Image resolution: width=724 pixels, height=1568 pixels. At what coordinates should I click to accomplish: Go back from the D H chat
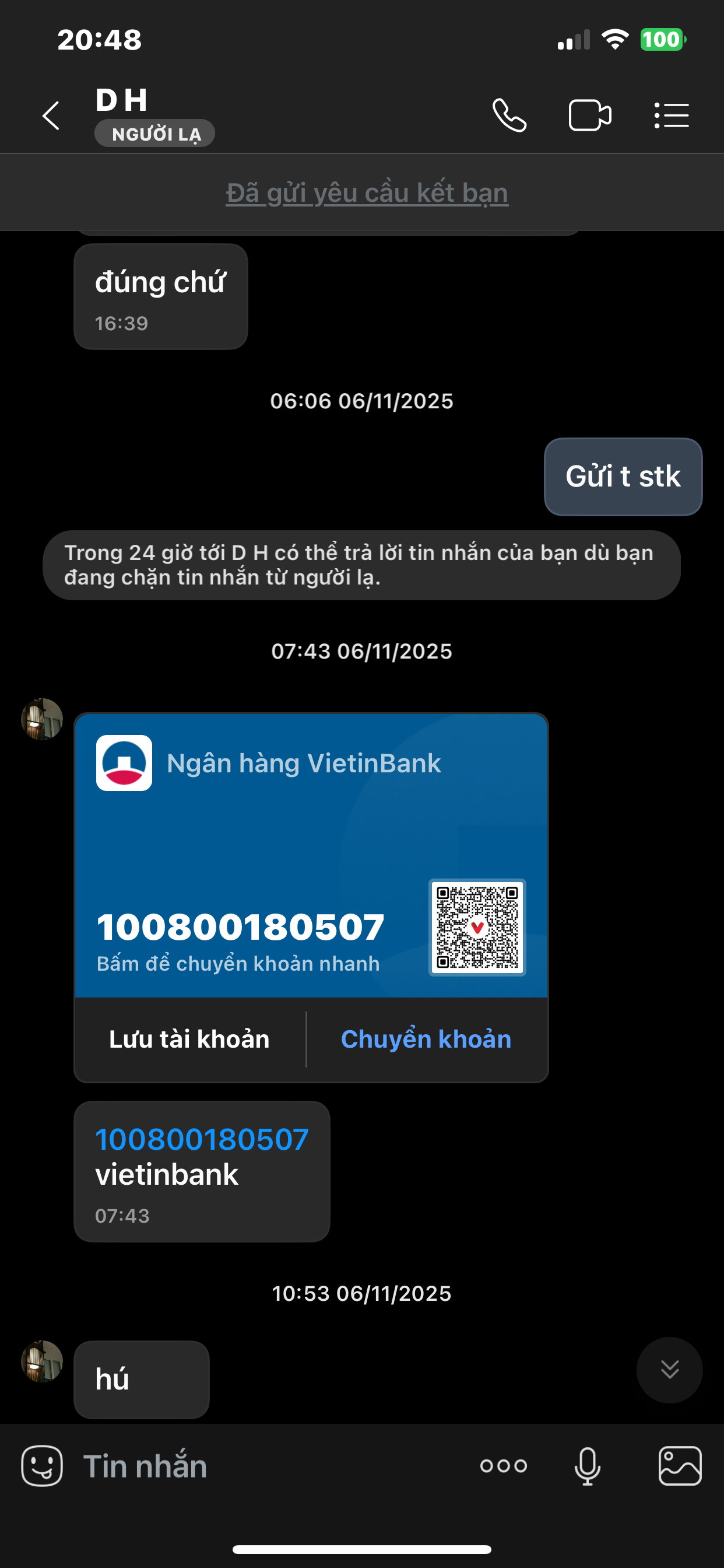pyautogui.click(x=51, y=116)
